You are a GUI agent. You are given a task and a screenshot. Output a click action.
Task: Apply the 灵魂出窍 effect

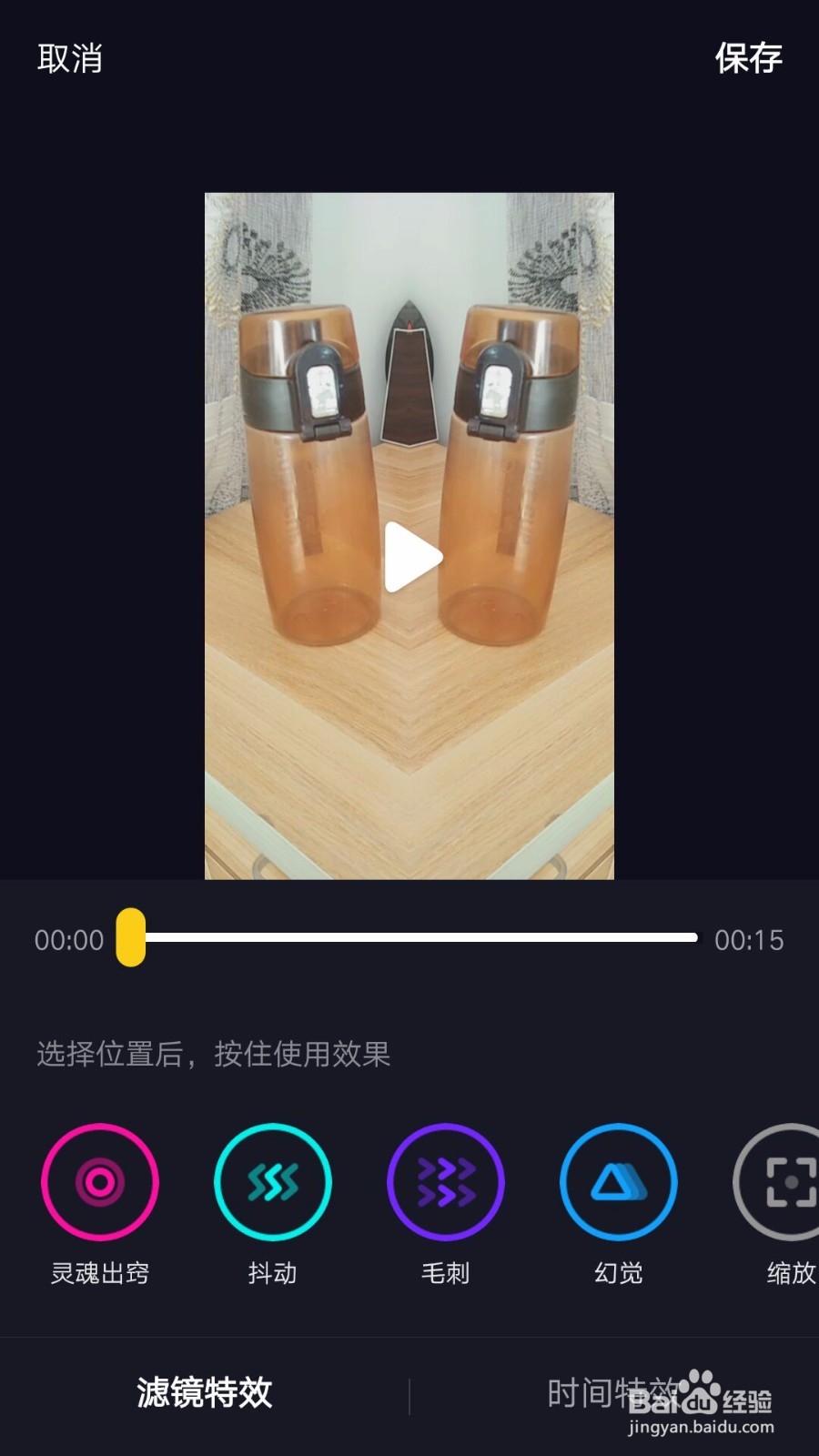pyautogui.click(x=100, y=1182)
